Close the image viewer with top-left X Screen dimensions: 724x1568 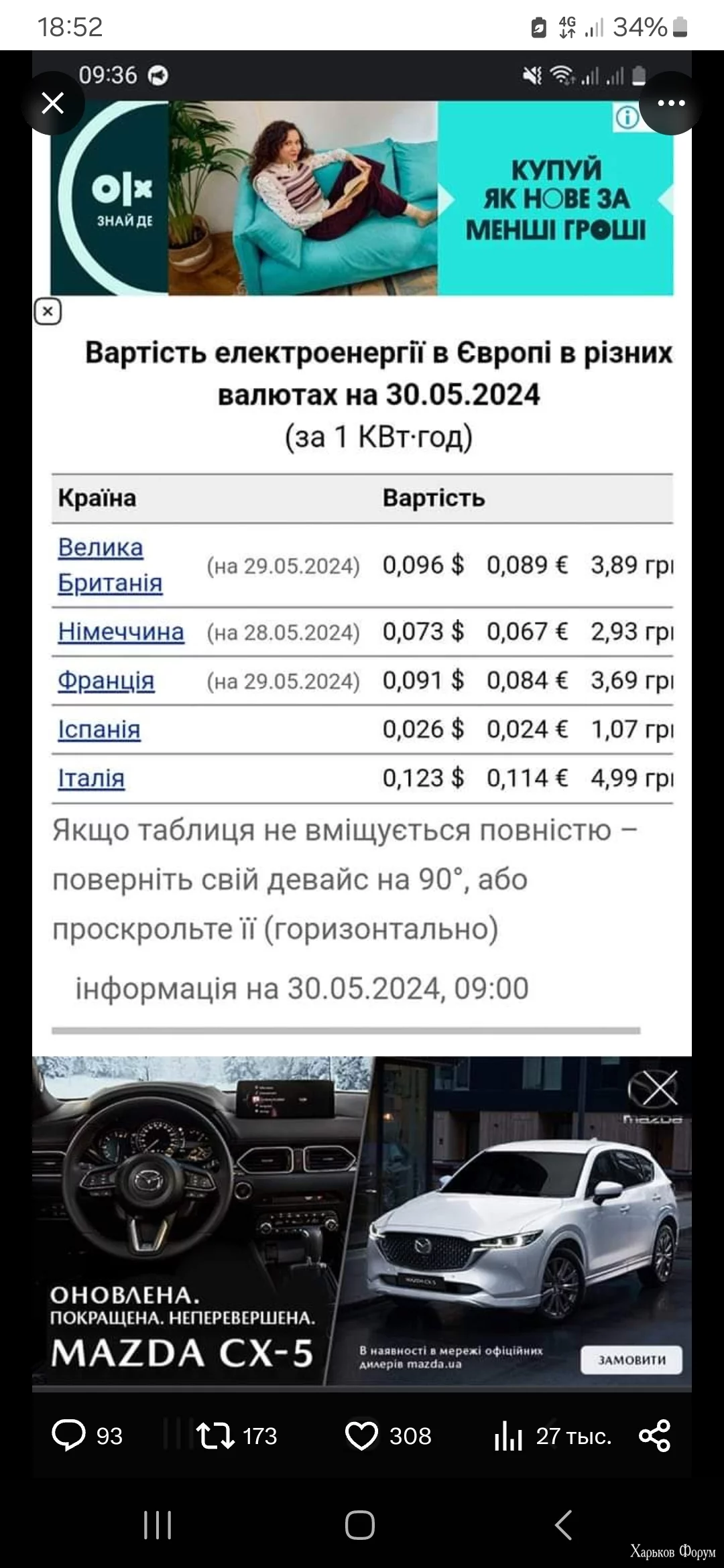(54, 103)
